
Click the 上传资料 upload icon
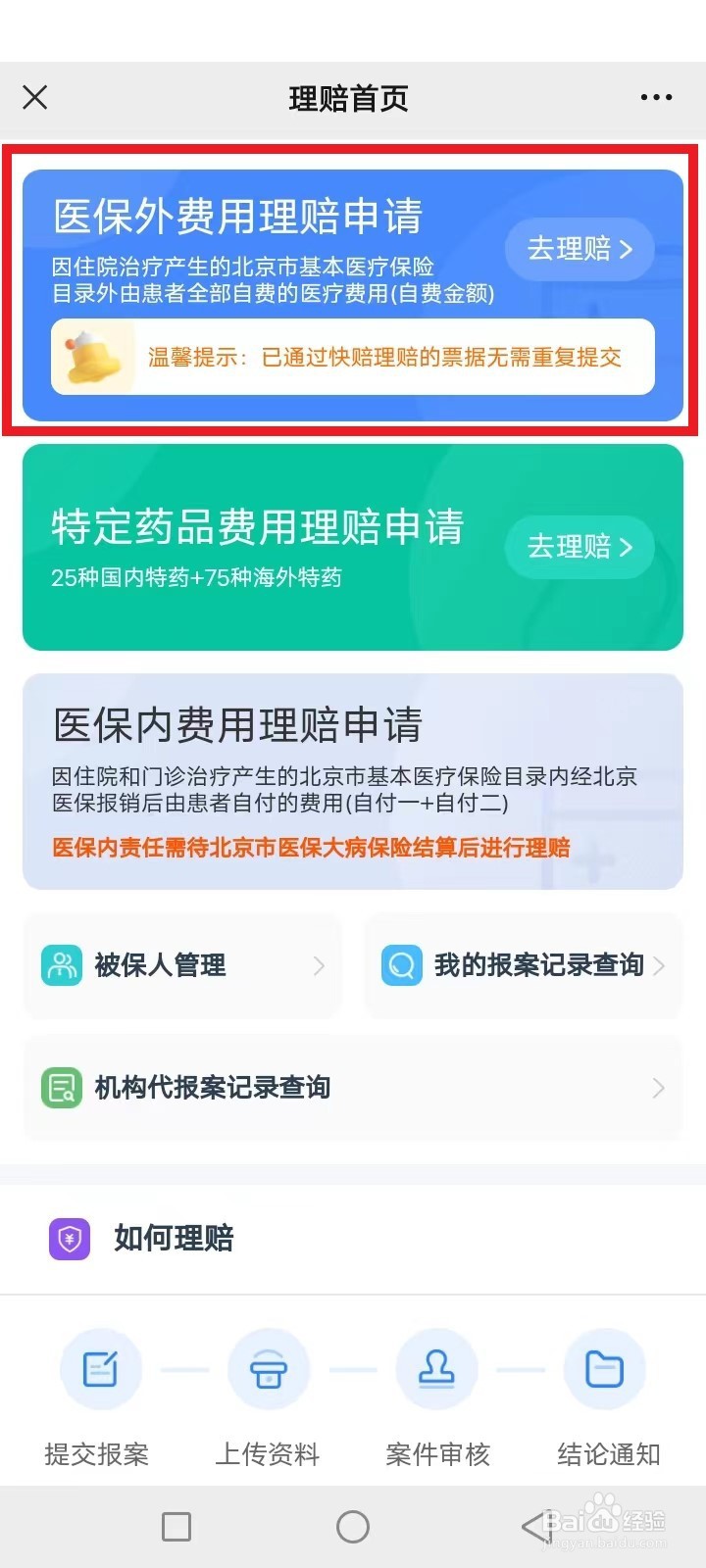tap(269, 1369)
